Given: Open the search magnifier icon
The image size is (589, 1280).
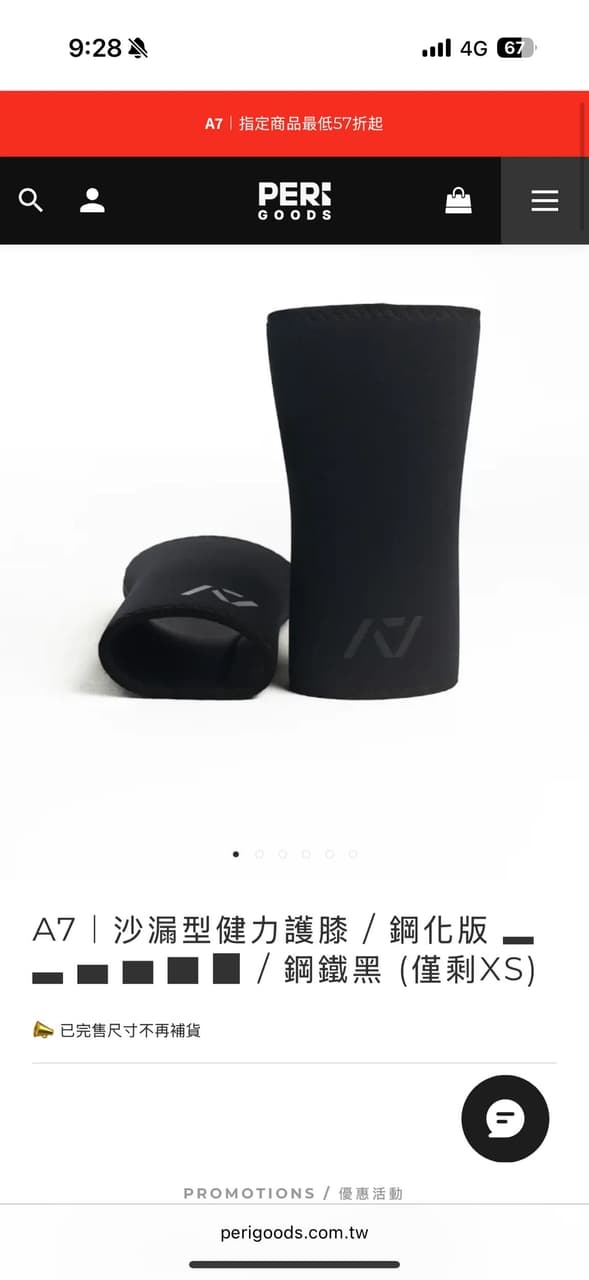Looking at the screenshot, I should click(x=31, y=200).
